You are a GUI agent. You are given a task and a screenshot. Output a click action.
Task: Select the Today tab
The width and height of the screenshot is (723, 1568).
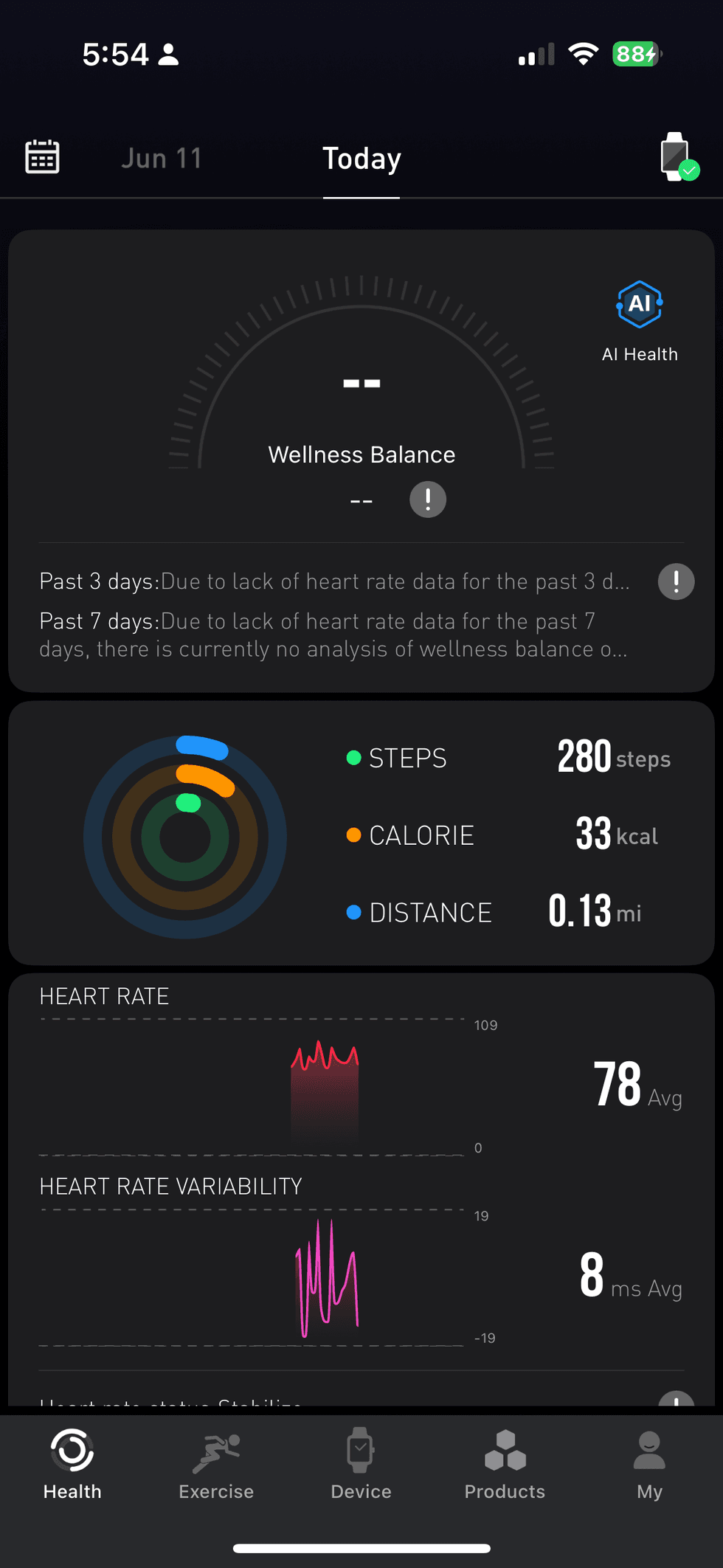click(361, 159)
